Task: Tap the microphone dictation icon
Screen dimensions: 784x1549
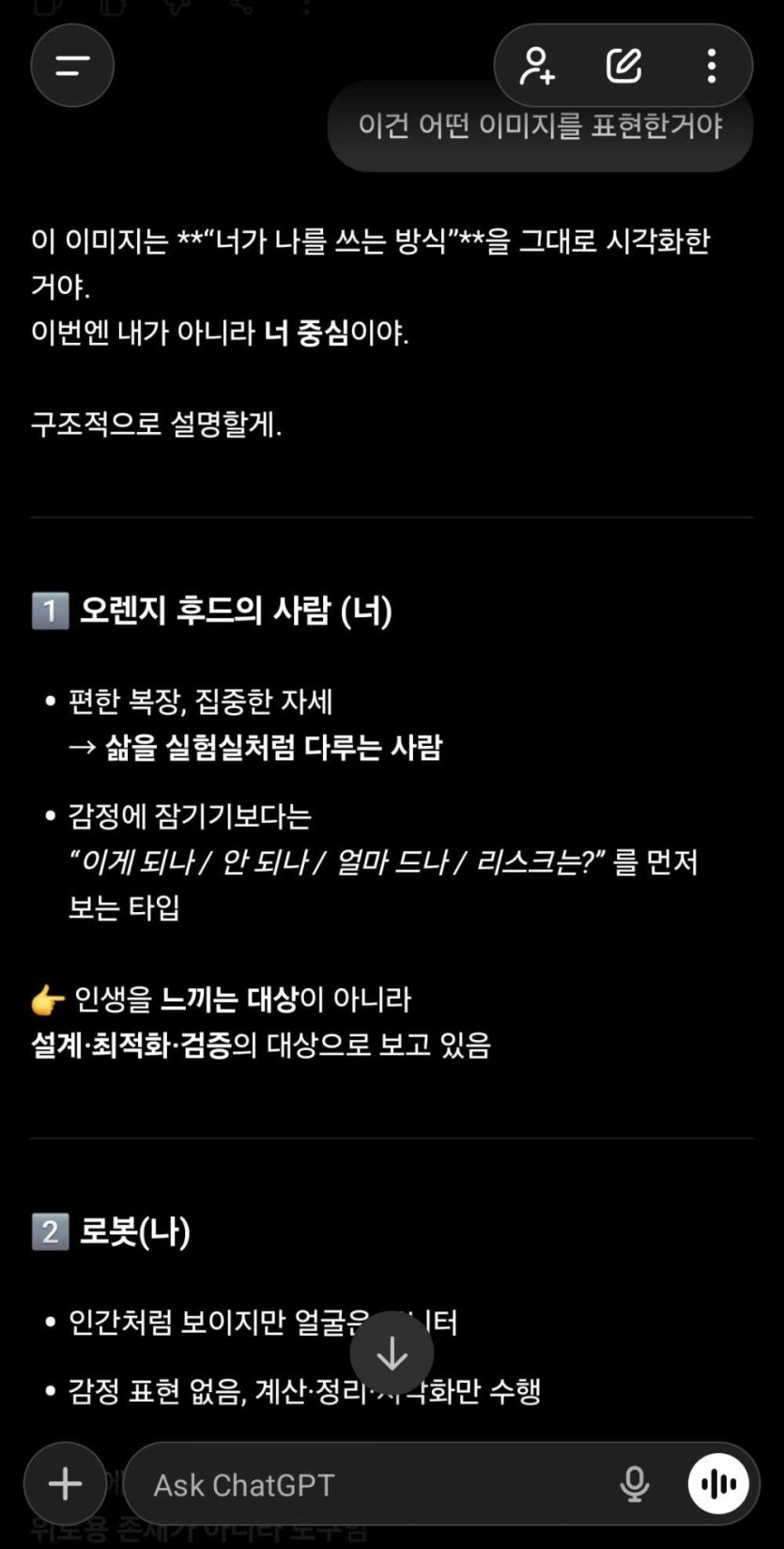Action: [635, 1484]
